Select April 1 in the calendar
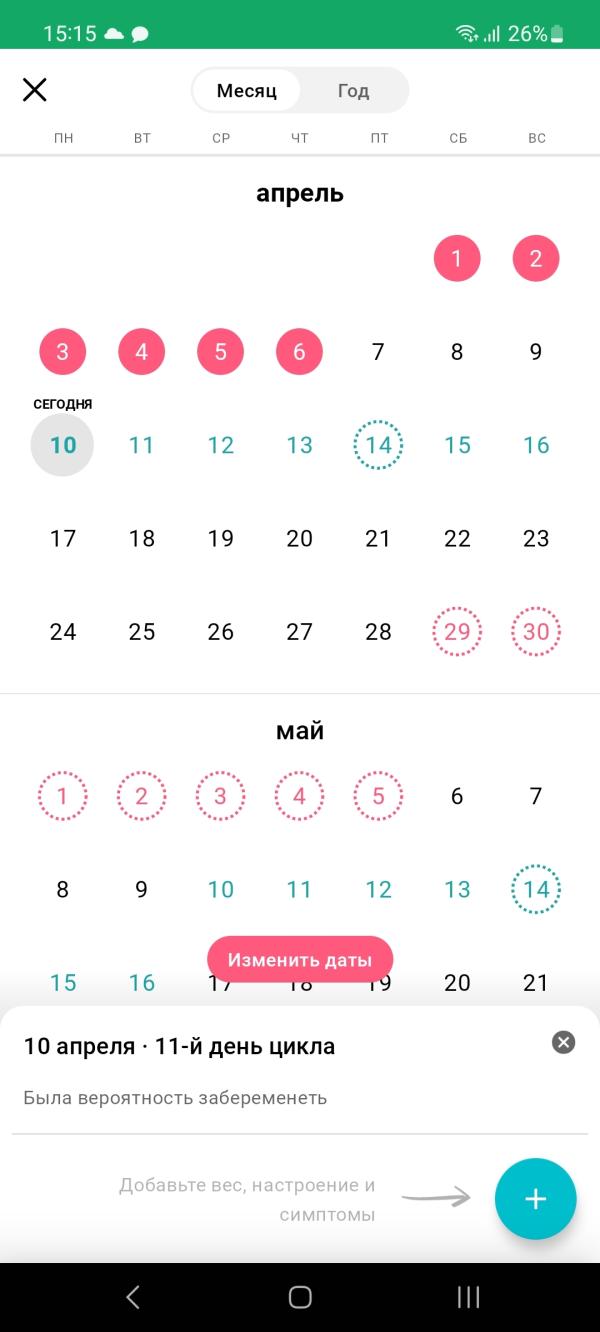Screen dimensions: 600x1332 (457, 259)
